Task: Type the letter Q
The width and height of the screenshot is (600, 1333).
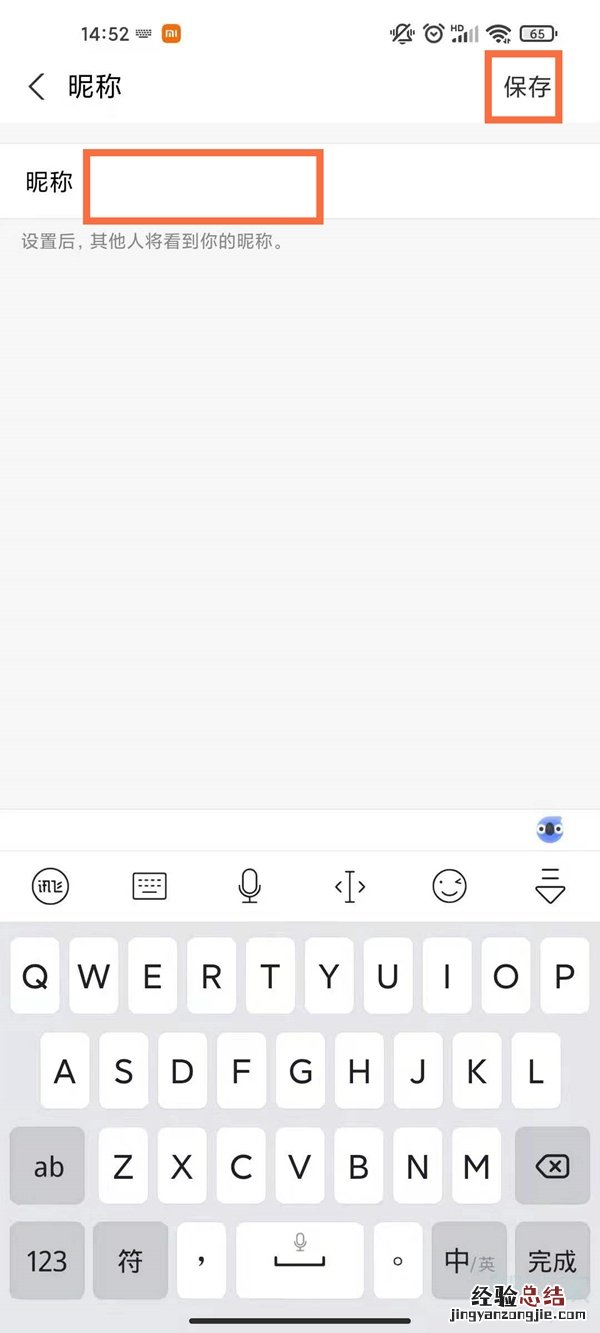Action: click(x=35, y=976)
